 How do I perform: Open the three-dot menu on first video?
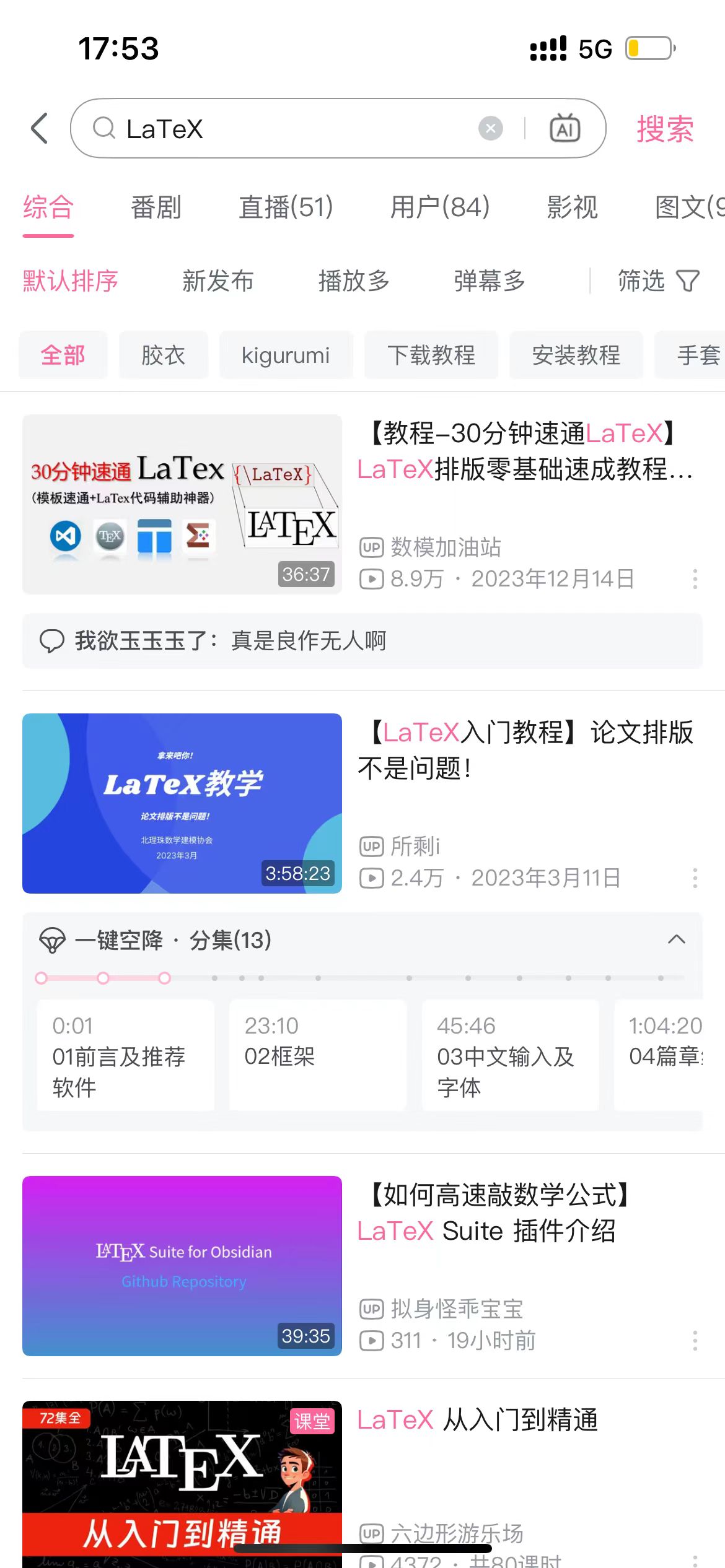click(695, 581)
